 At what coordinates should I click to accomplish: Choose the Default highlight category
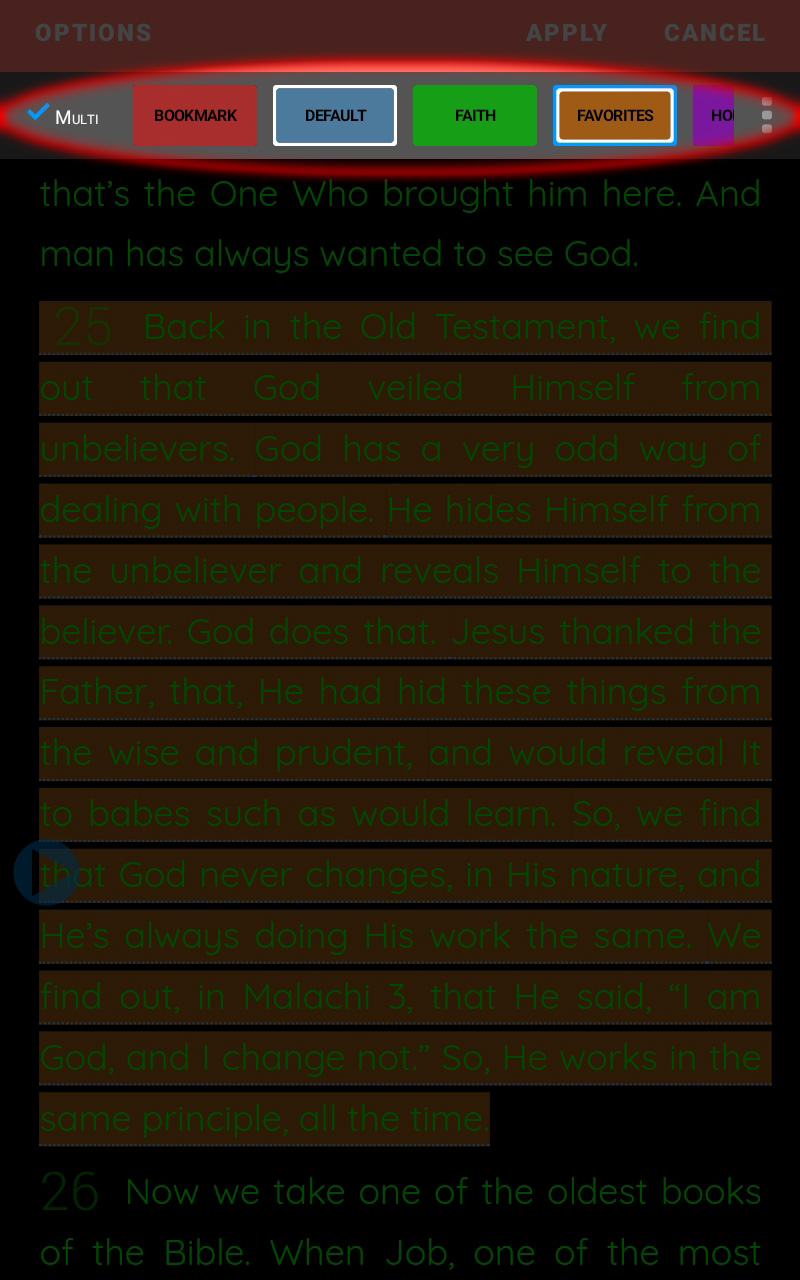point(335,116)
